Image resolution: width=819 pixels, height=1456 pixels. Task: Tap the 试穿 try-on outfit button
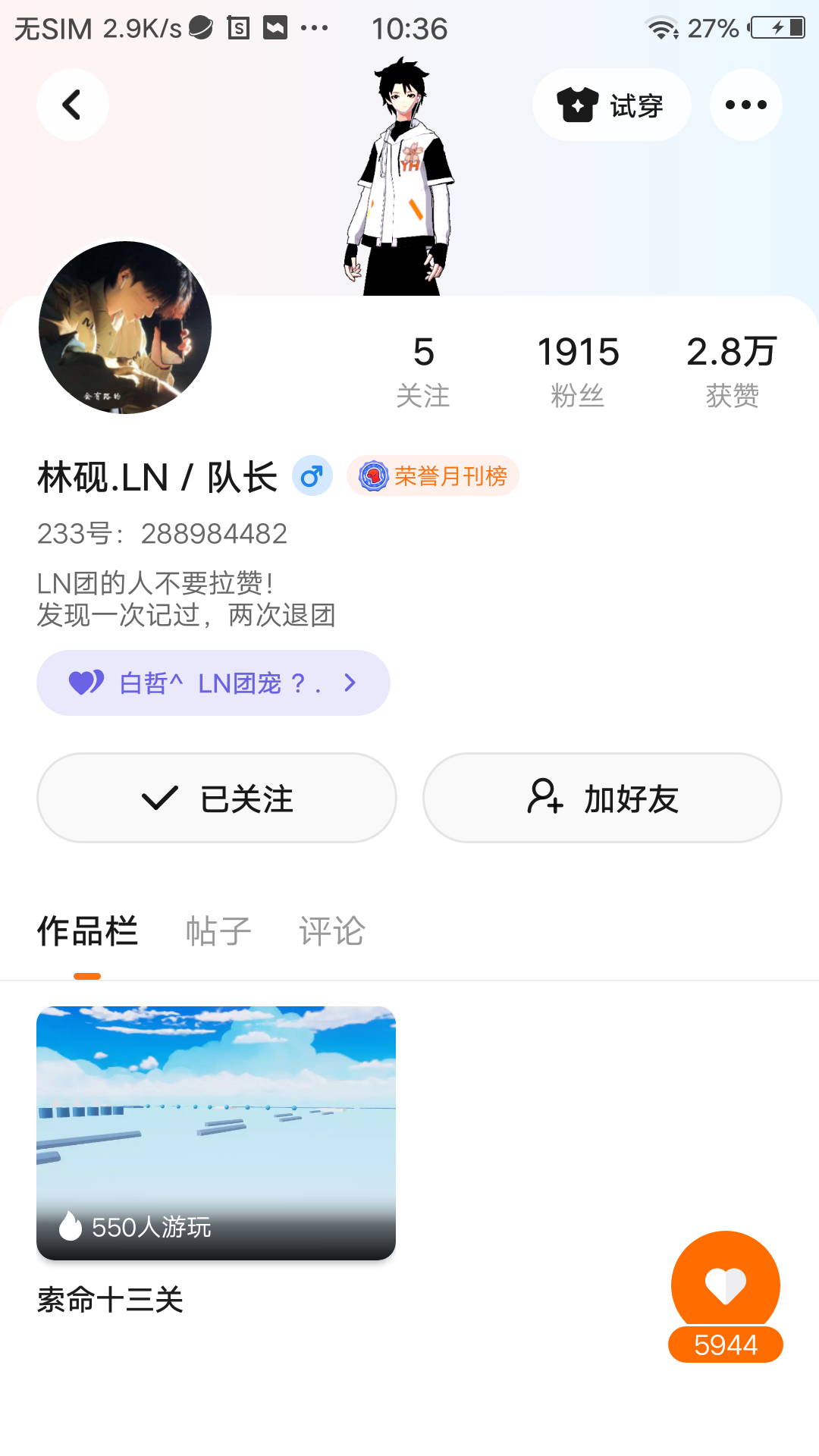click(611, 105)
